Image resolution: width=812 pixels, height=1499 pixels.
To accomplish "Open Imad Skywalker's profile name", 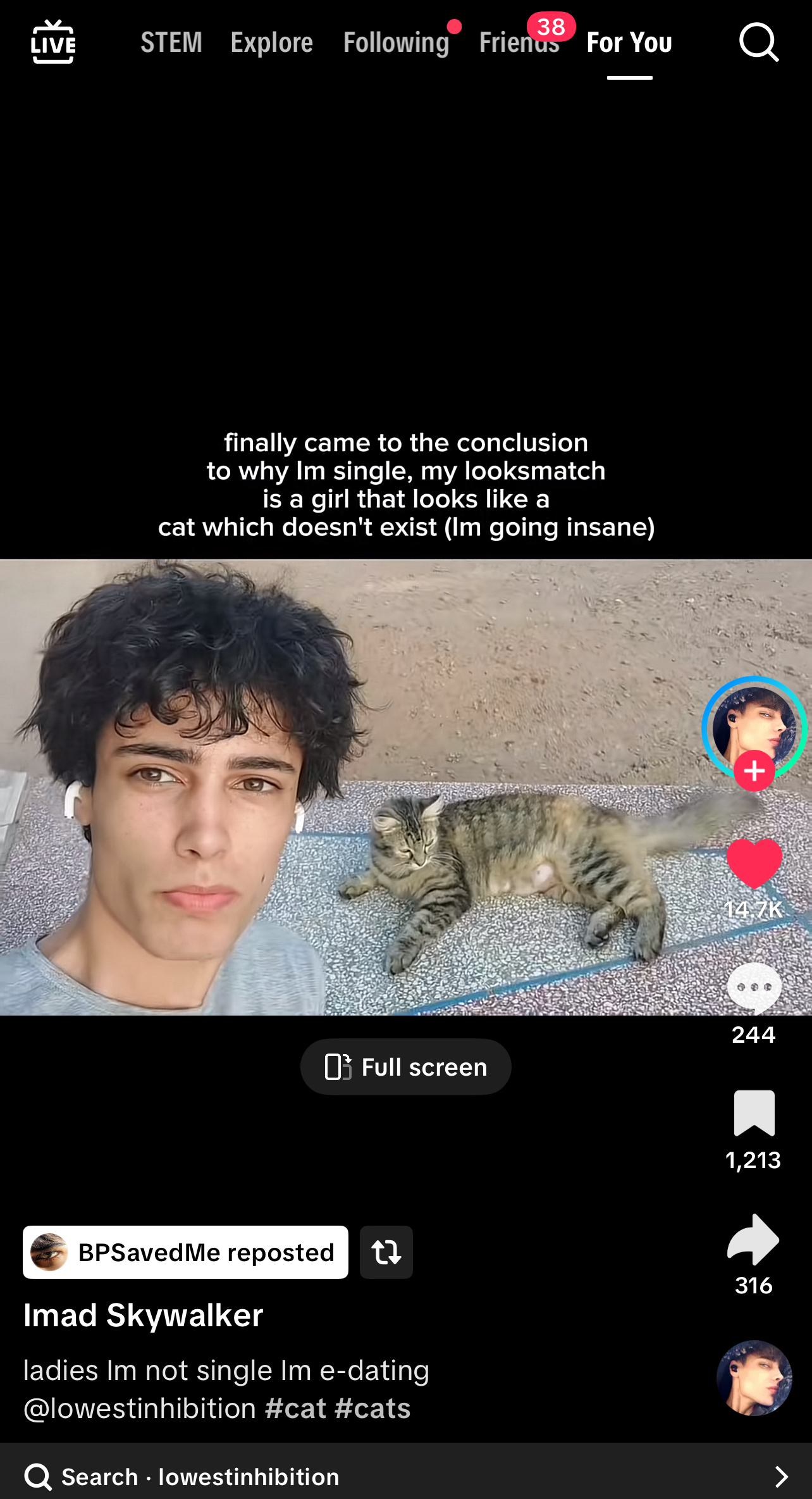I will pyautogui.click(x=143, y=1316).
